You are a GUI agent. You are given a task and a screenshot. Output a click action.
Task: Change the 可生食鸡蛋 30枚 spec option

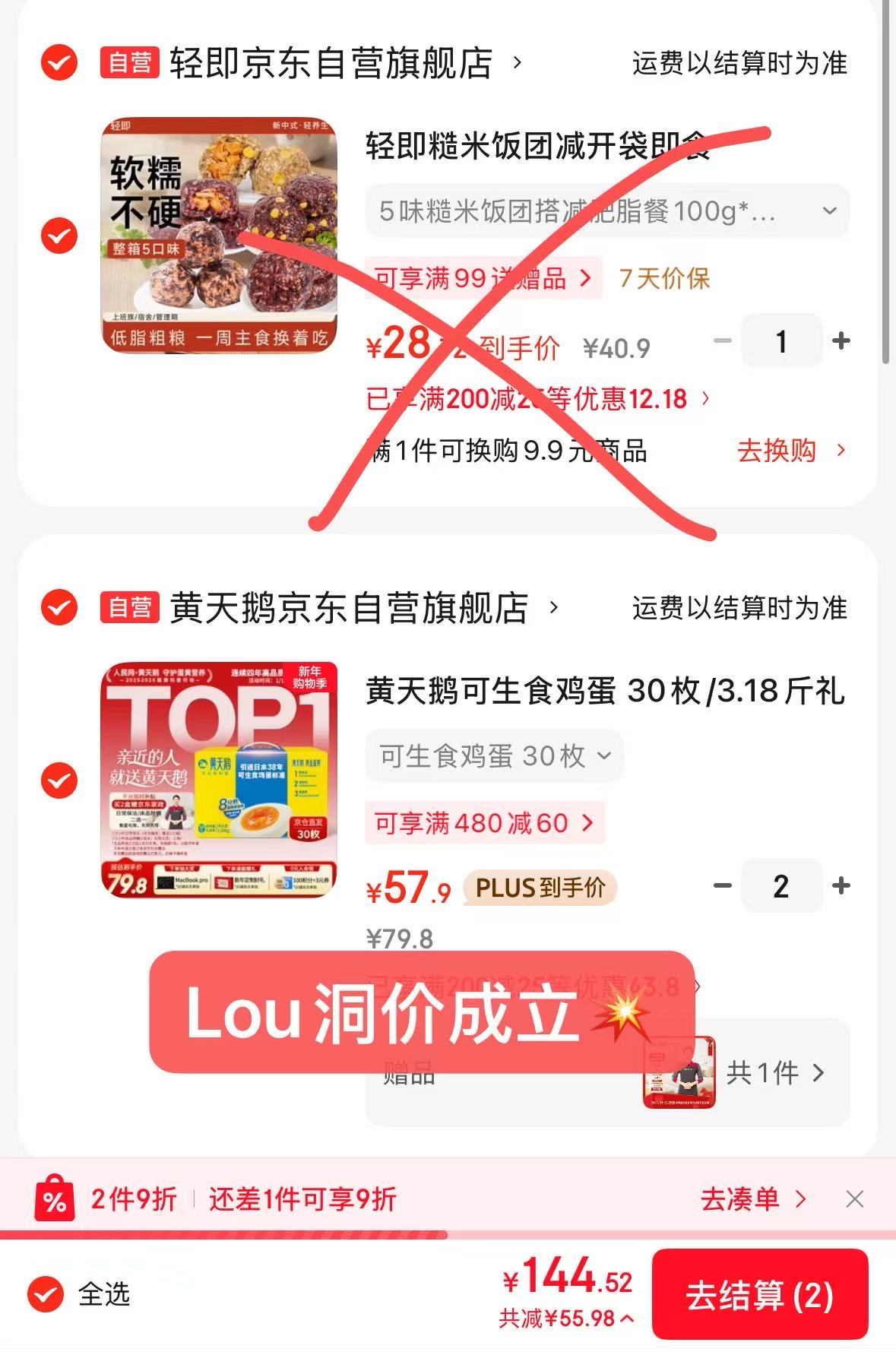click(494, 756)
